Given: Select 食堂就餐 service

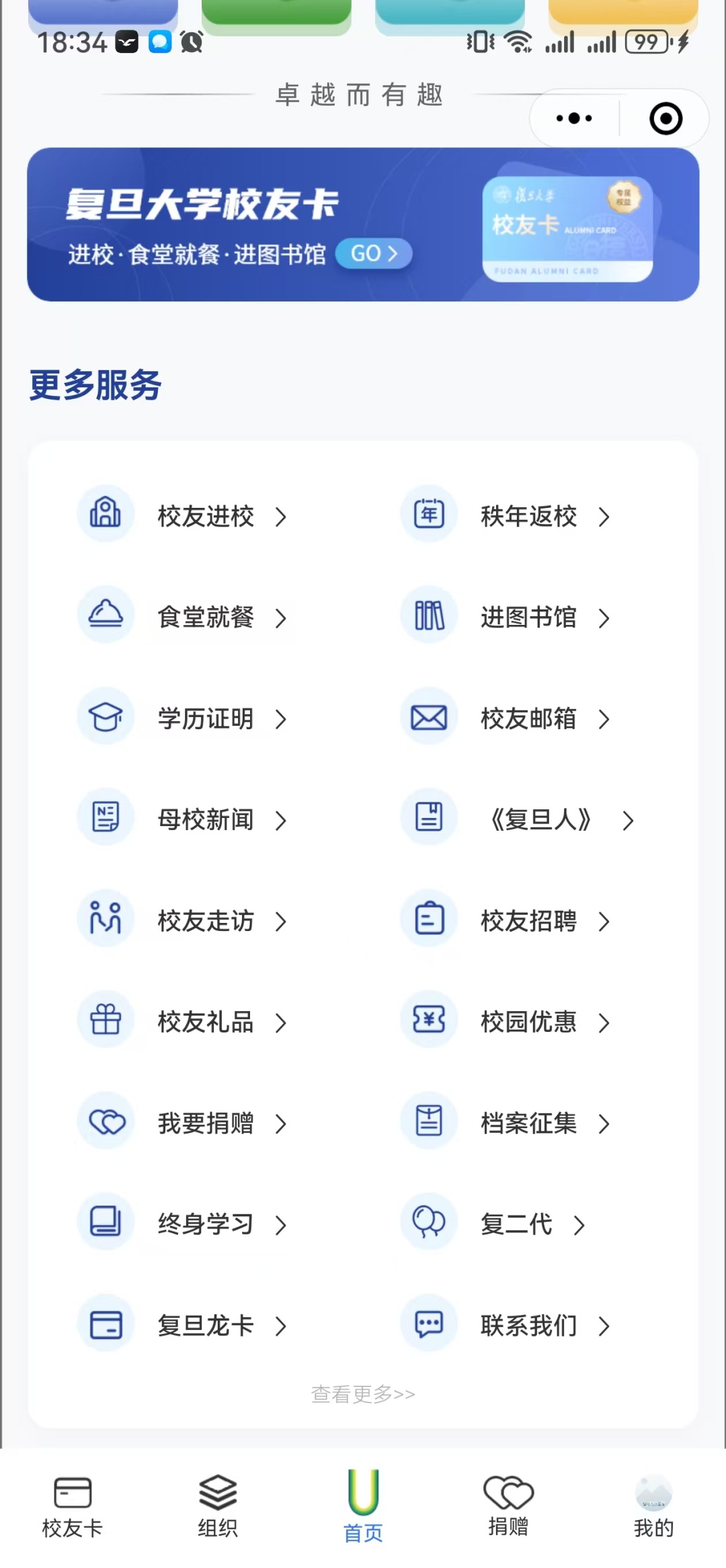Looking at the screenshot, I should (206, 617).
